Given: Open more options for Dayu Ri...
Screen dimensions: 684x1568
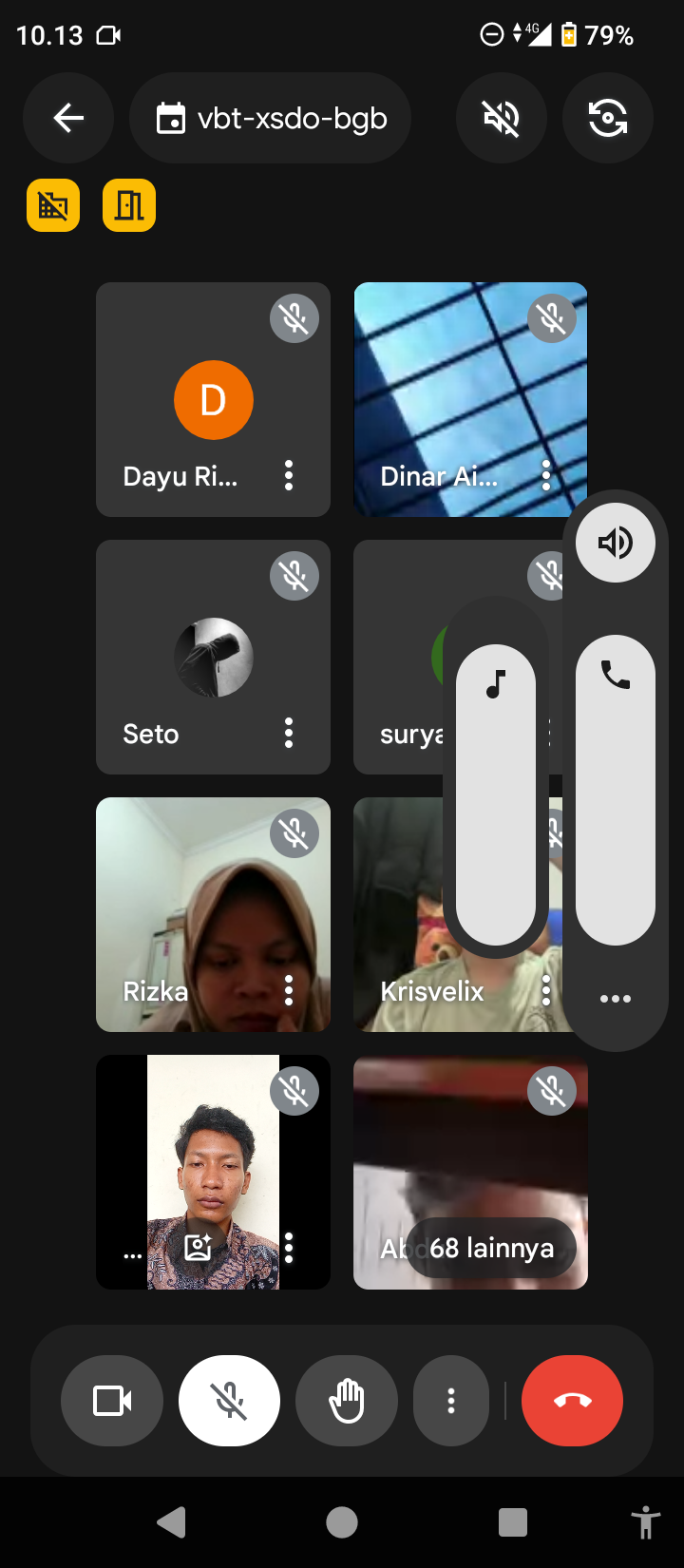Looking at the screenshot, I should click(289, 475).
